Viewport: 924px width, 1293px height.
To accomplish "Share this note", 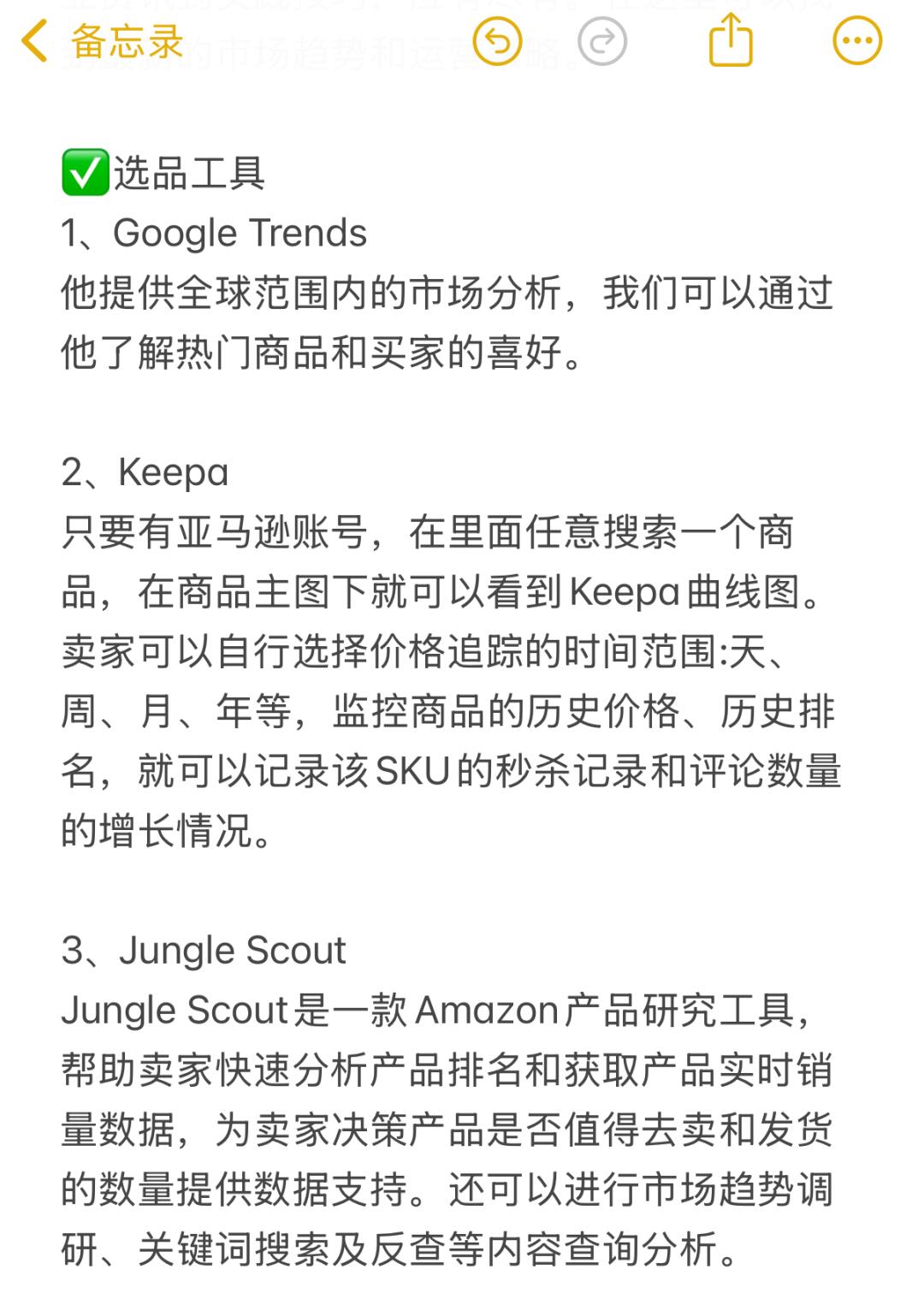I will pyautogui.click(x=731, y=41).
